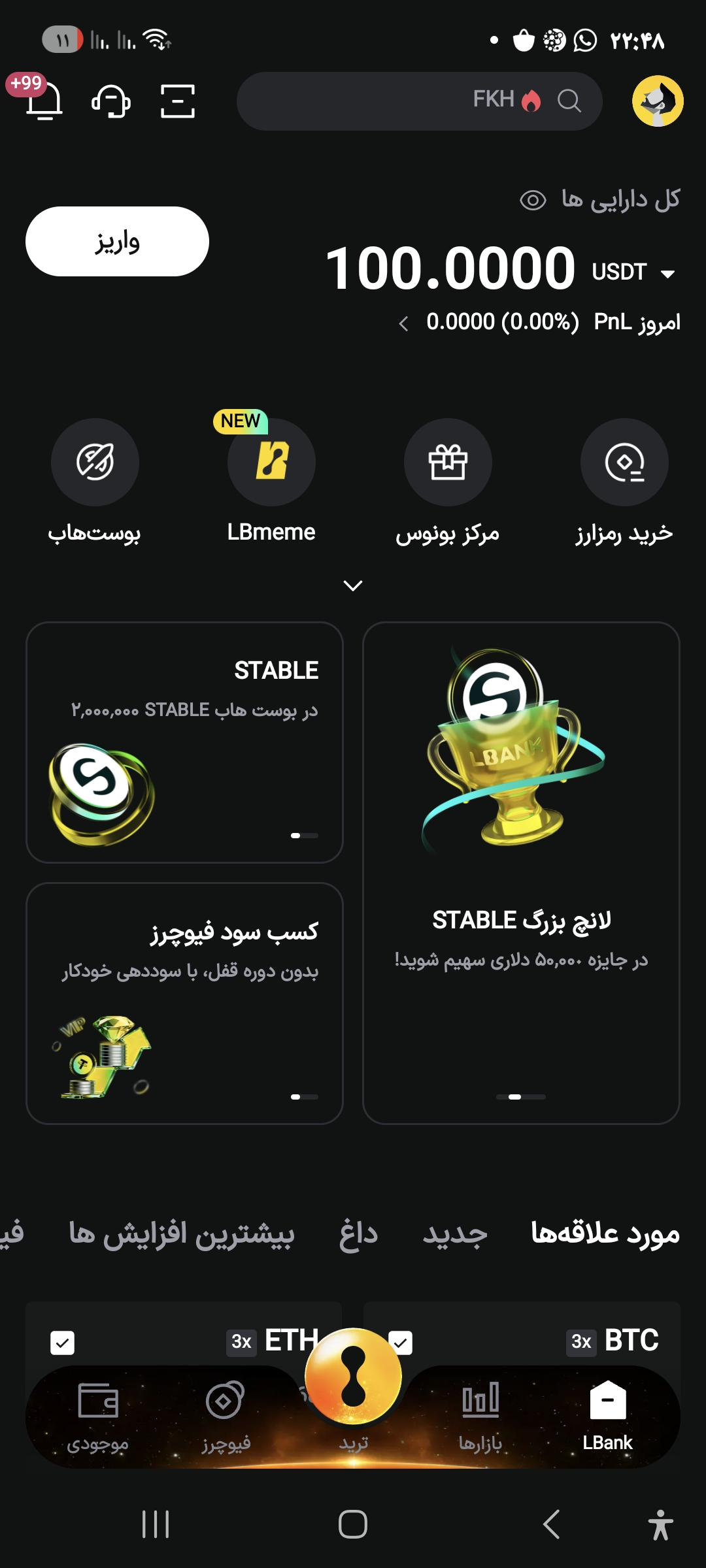The image size is (706, 1568).
Task: Open the QR scan icon
Action: tap(177, 101)
